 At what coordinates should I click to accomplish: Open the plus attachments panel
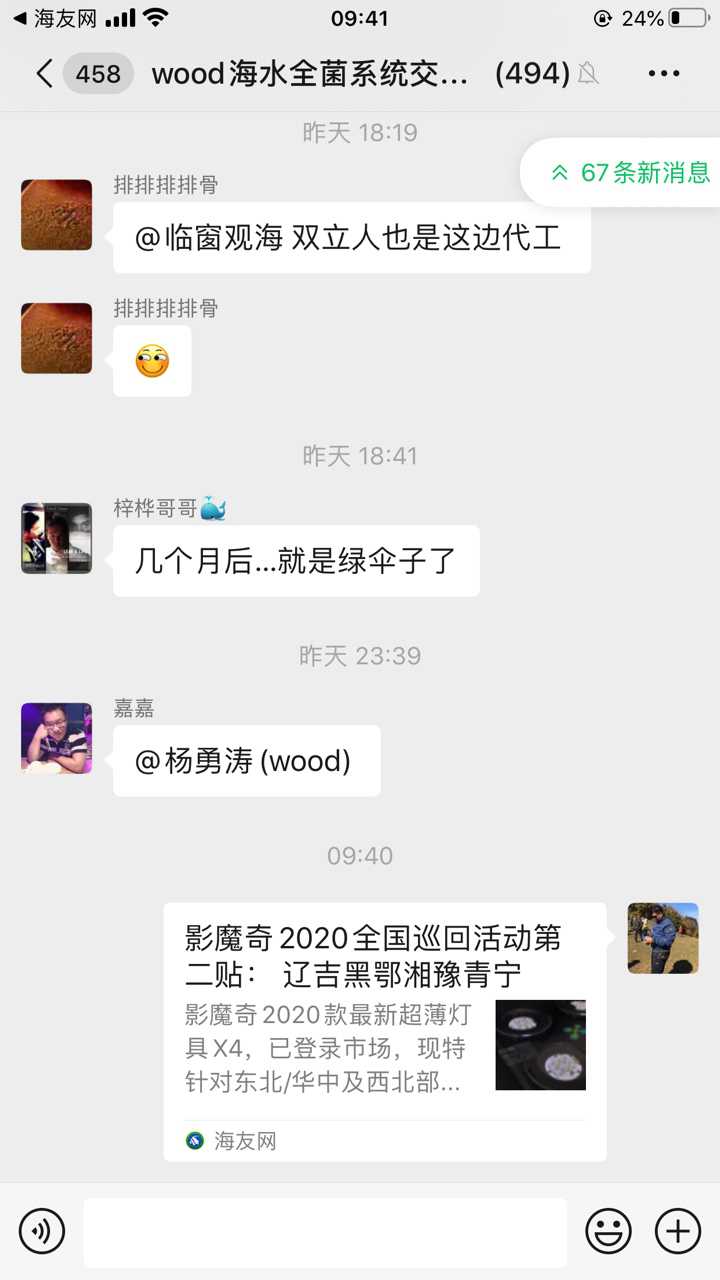click(x=677, y=1230)
